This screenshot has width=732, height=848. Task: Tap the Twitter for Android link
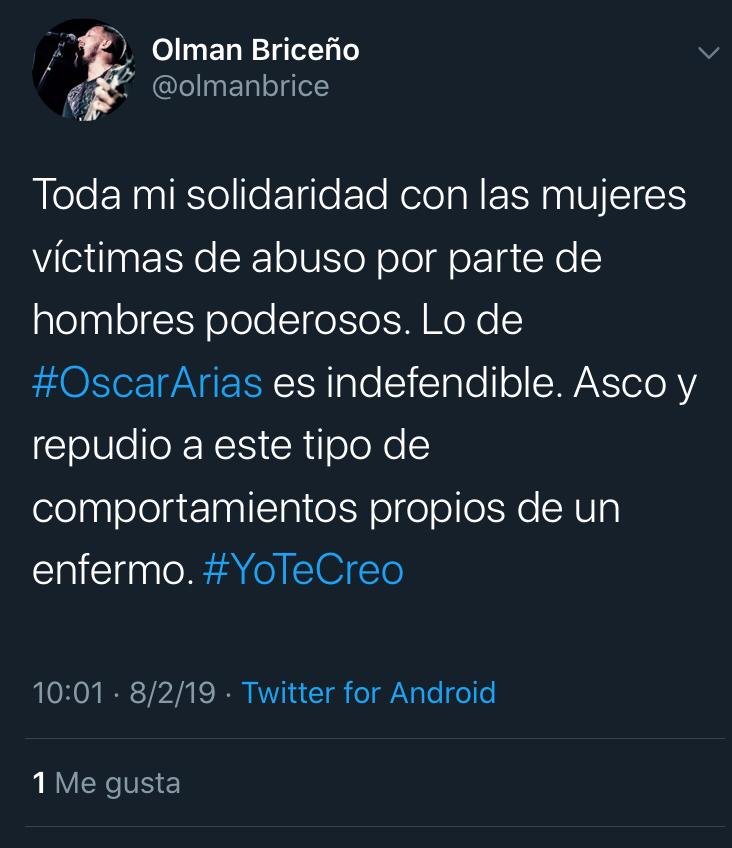[368, 692]
